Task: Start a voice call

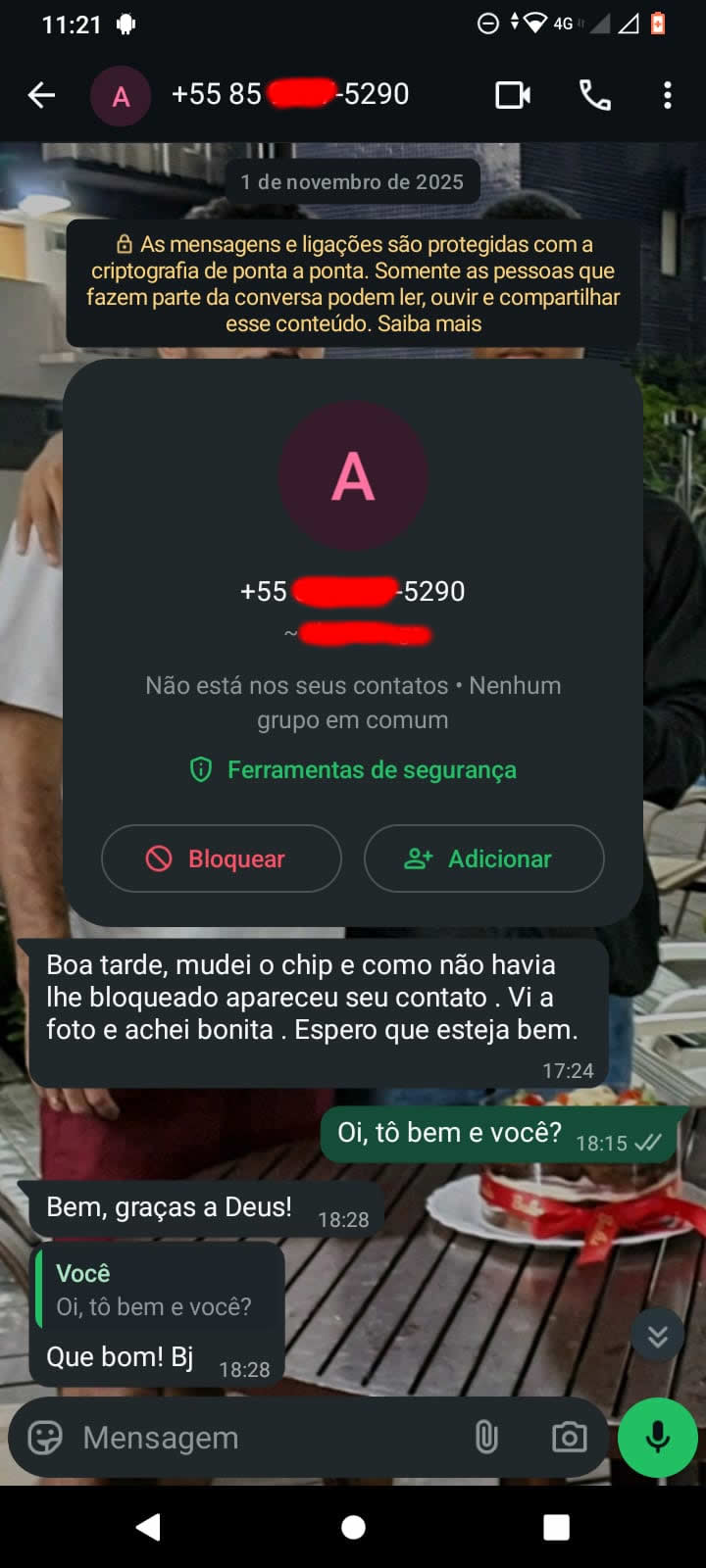Action: (x=594, y=95)
